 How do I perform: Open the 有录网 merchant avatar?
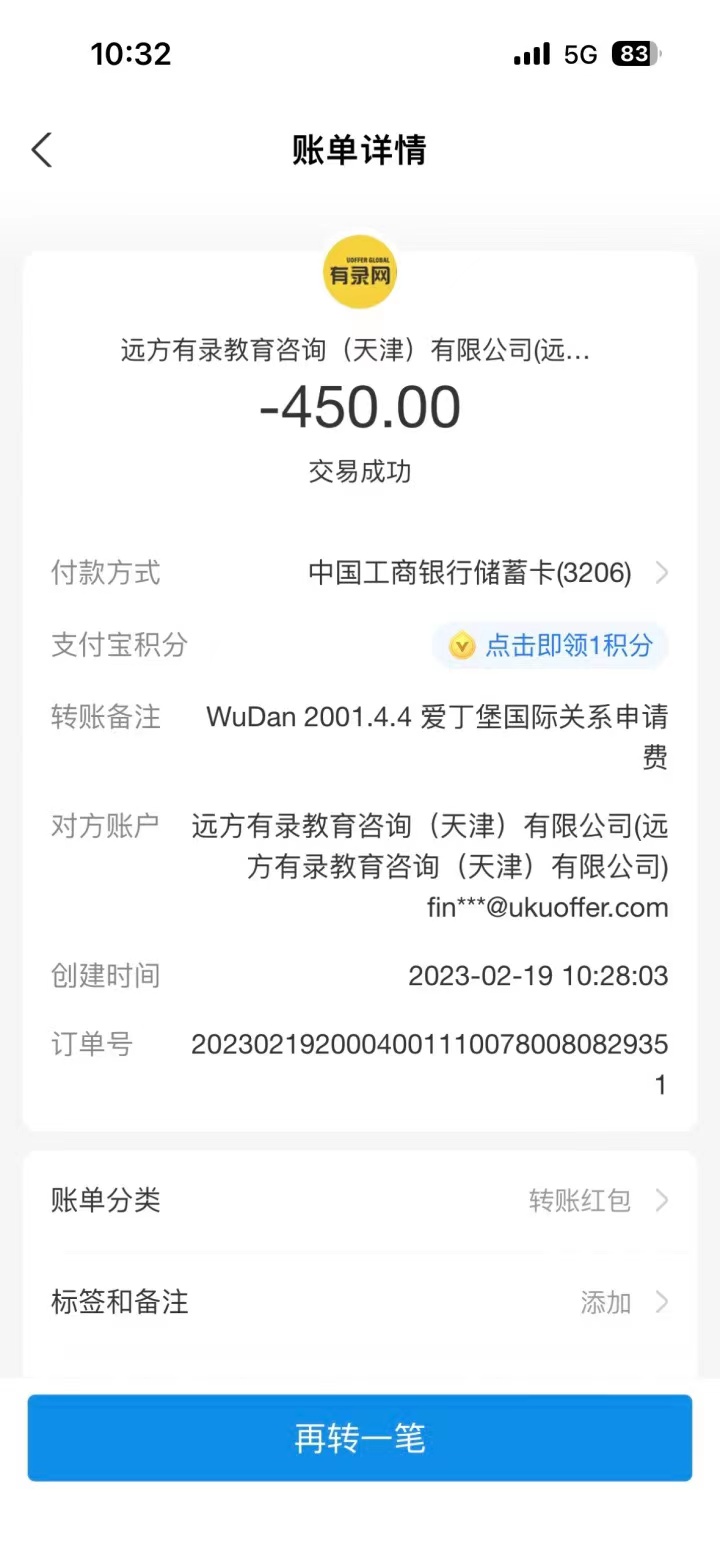360,272
